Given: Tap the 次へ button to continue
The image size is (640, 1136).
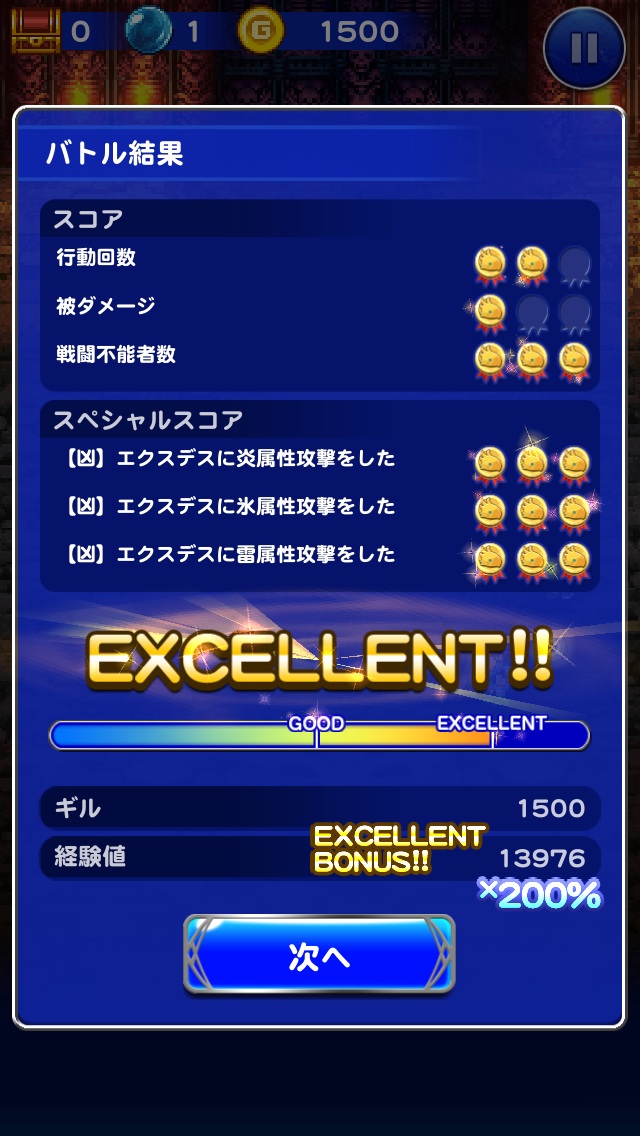Looking at the screenshot, I should coord(319,955).
